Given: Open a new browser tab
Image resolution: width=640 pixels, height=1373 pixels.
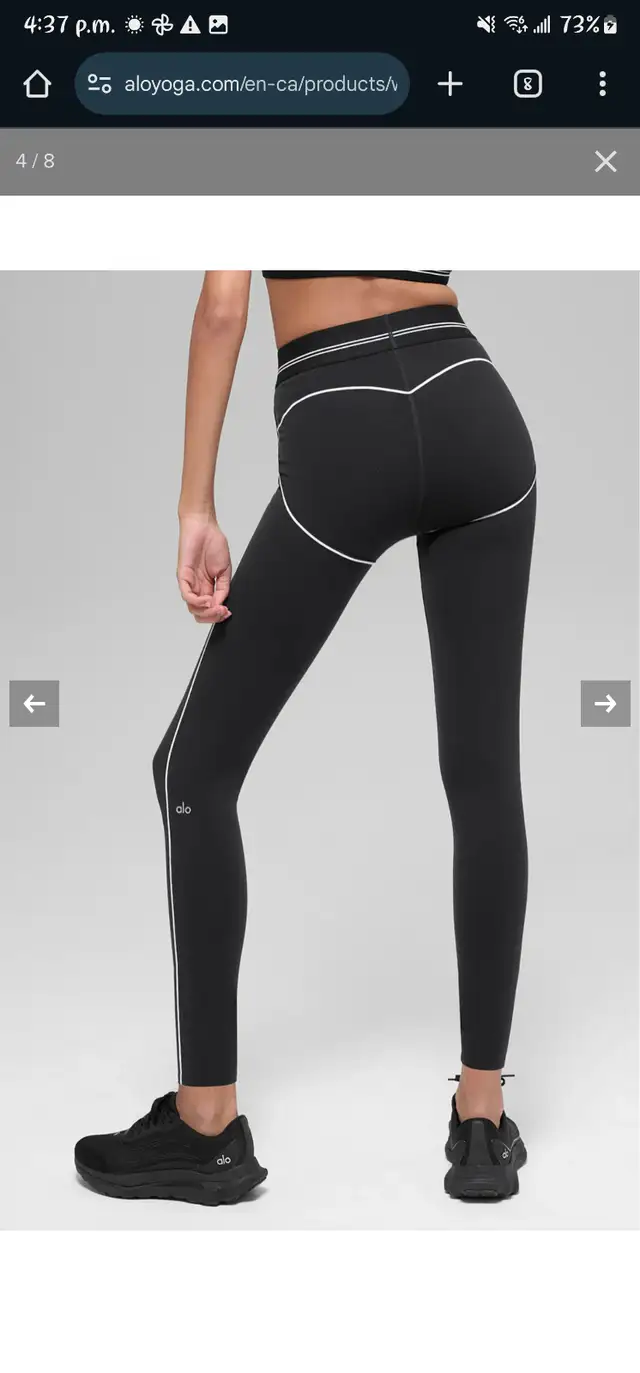Looking at the screenshot, I should [450, 84].
